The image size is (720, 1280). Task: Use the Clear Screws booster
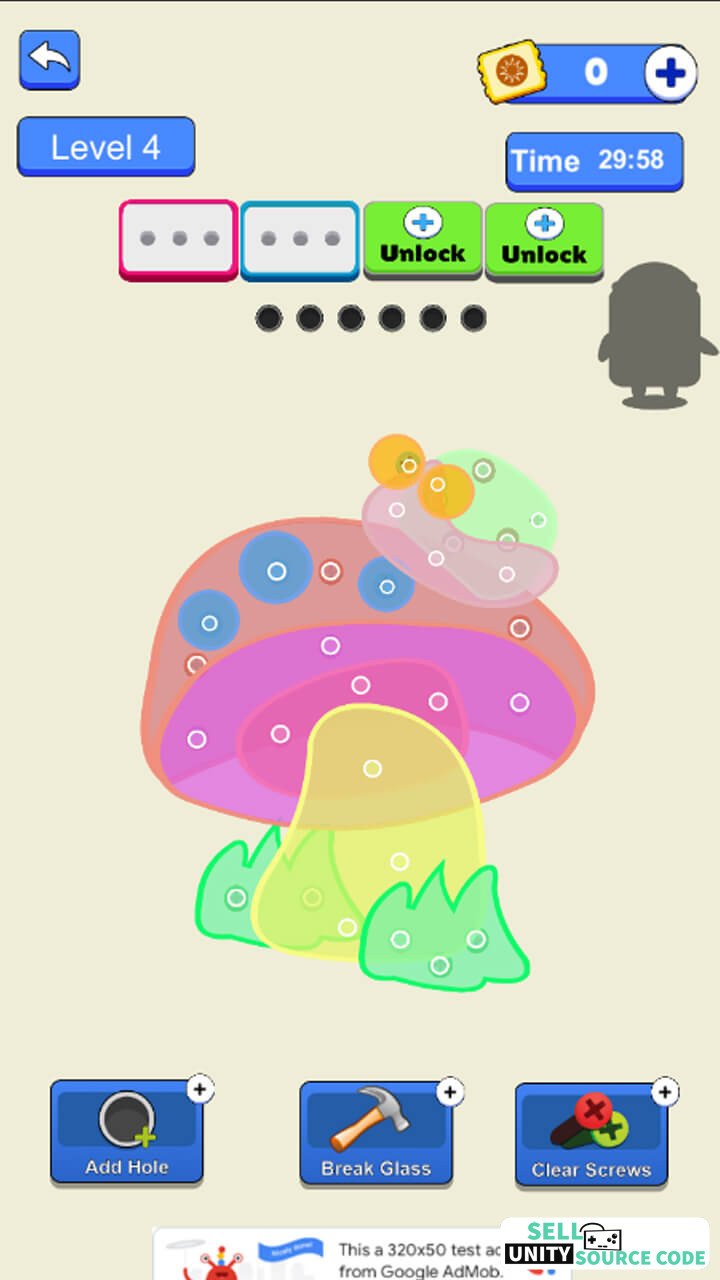pyautogui.click(x=592, y=1134)
